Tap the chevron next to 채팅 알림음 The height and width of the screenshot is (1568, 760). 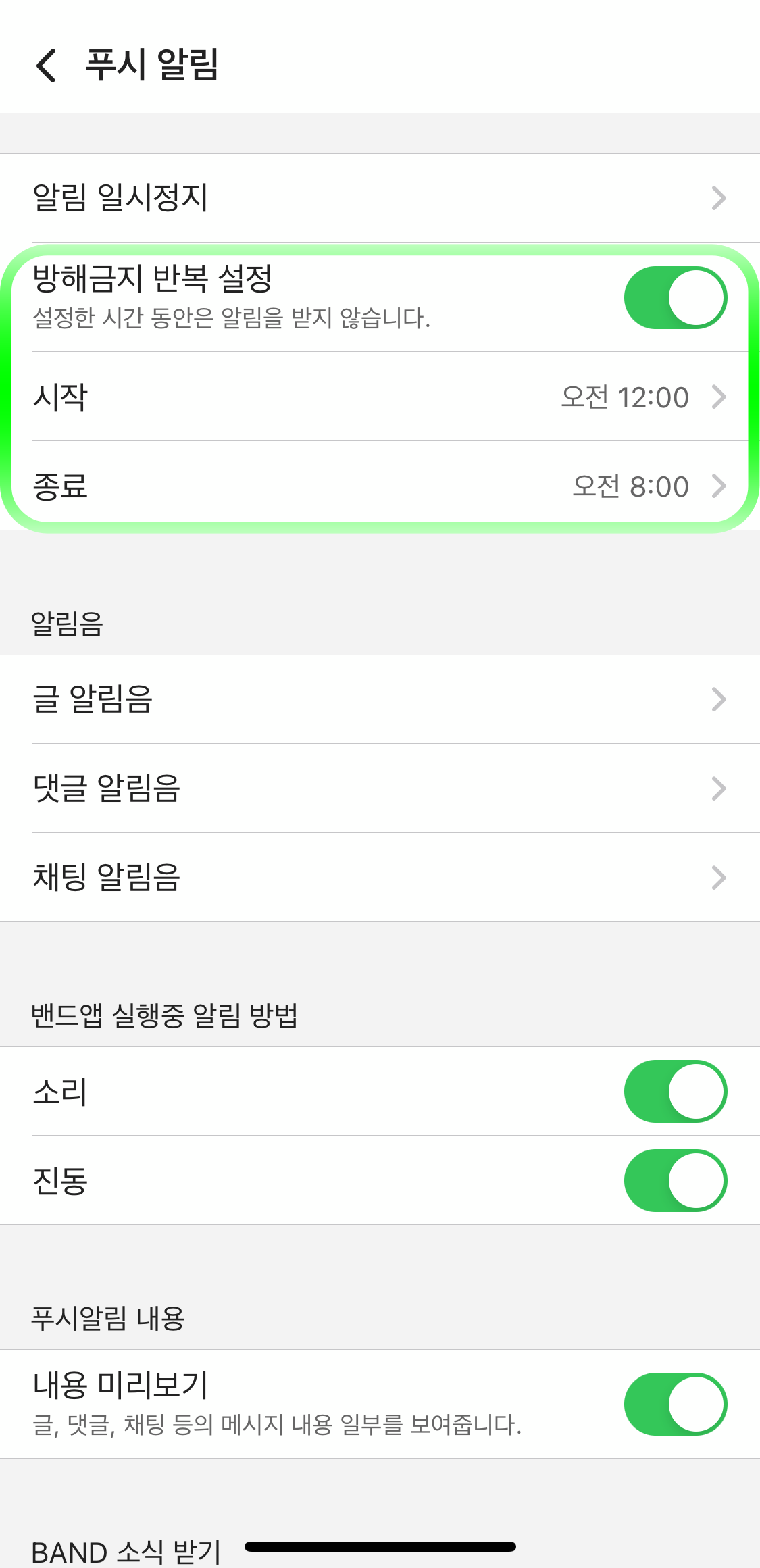718,878
